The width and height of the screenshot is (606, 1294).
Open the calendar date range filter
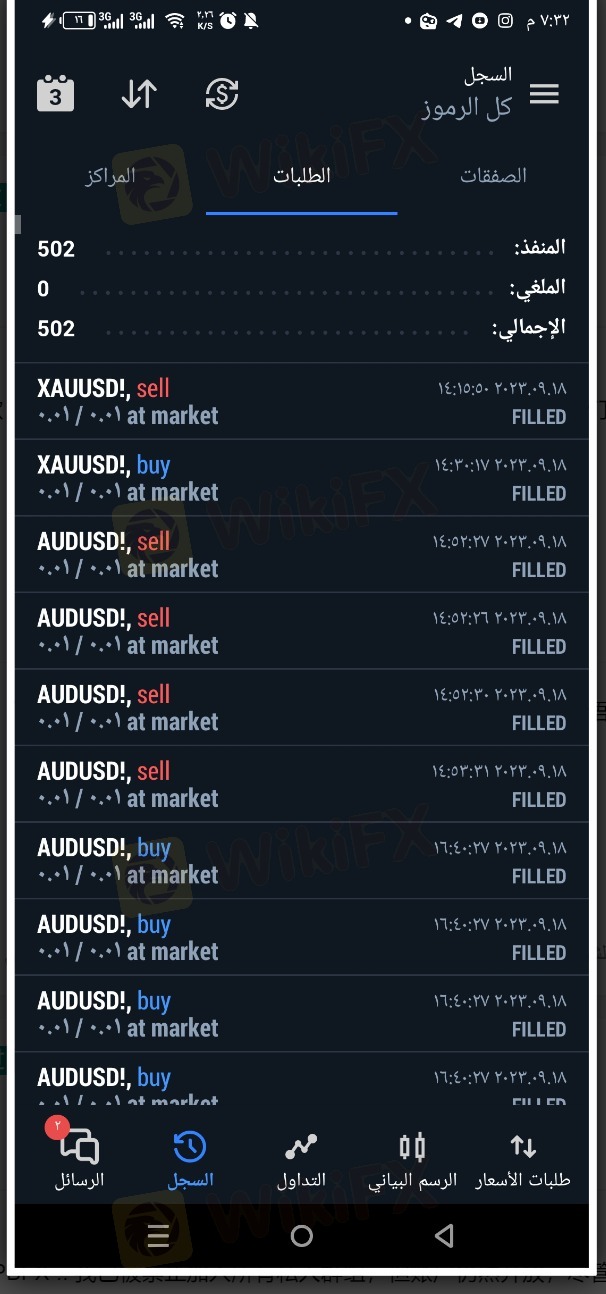tap(56, 94)
